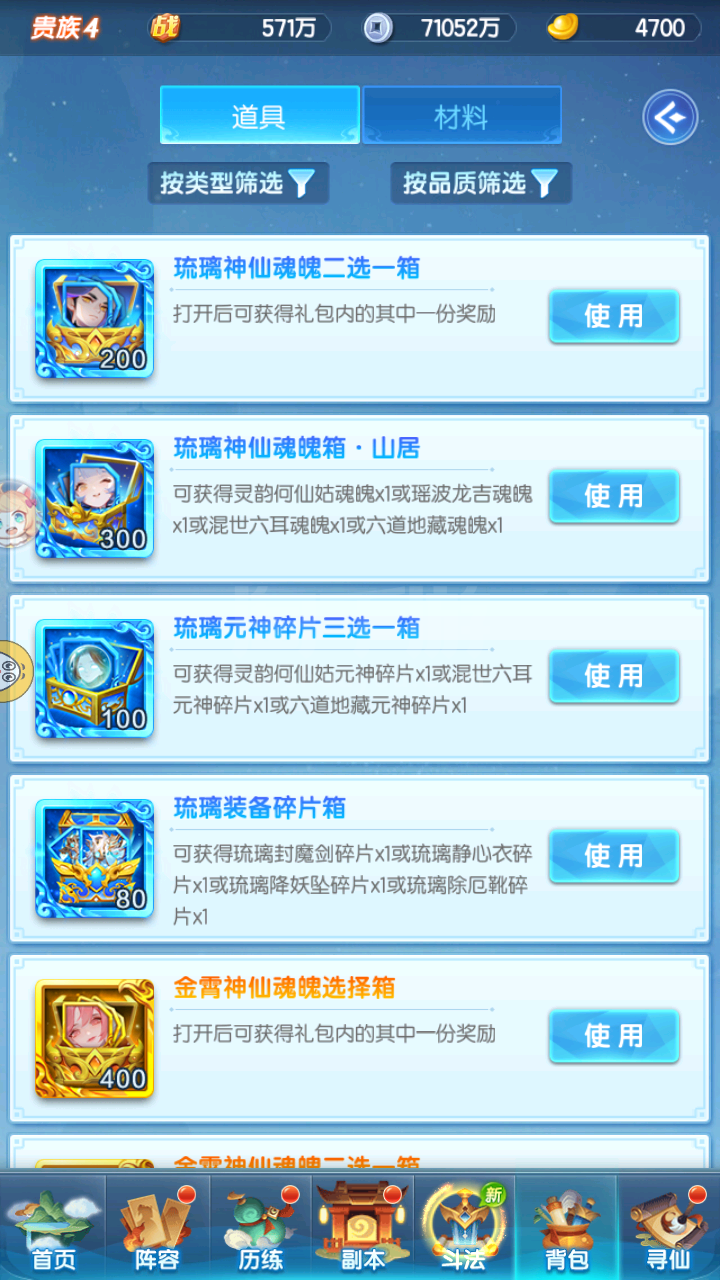Viewport: 720px width, 1280px height.
Task: Tap the 金霄神仙魂魄选择箱 item icon
Action: pos(94,1038)
